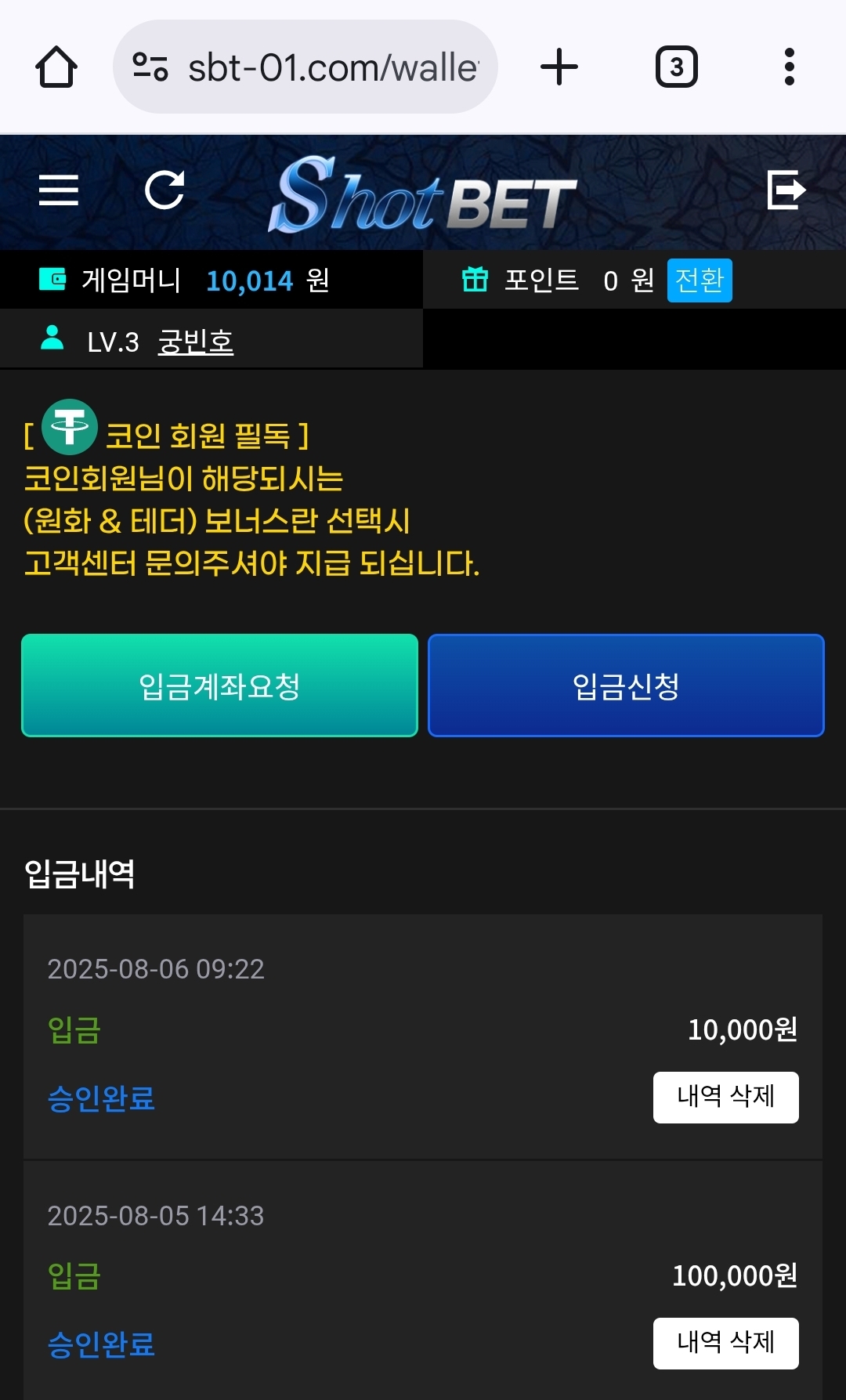Screen dimensions: 846x1400
Task: Tap the 입금계좌요청 button
Action: [219, 686]
